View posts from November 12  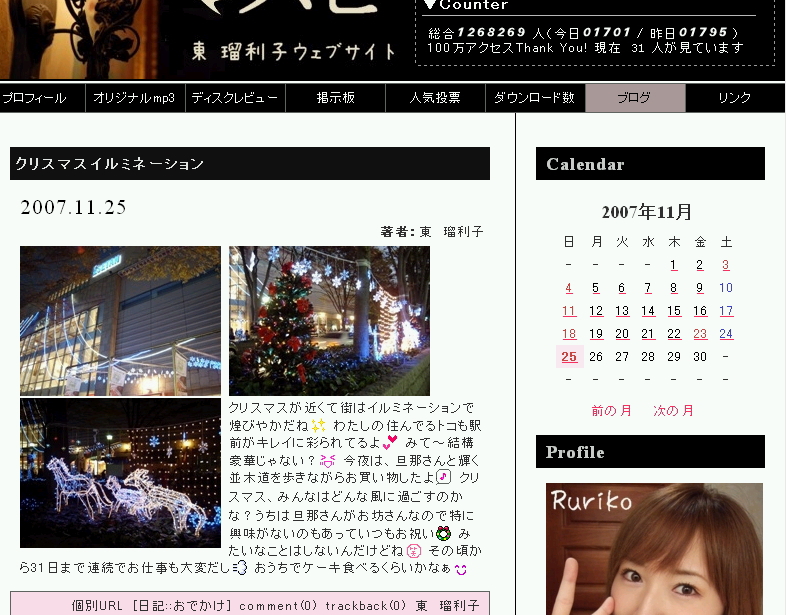click(596, 311)
